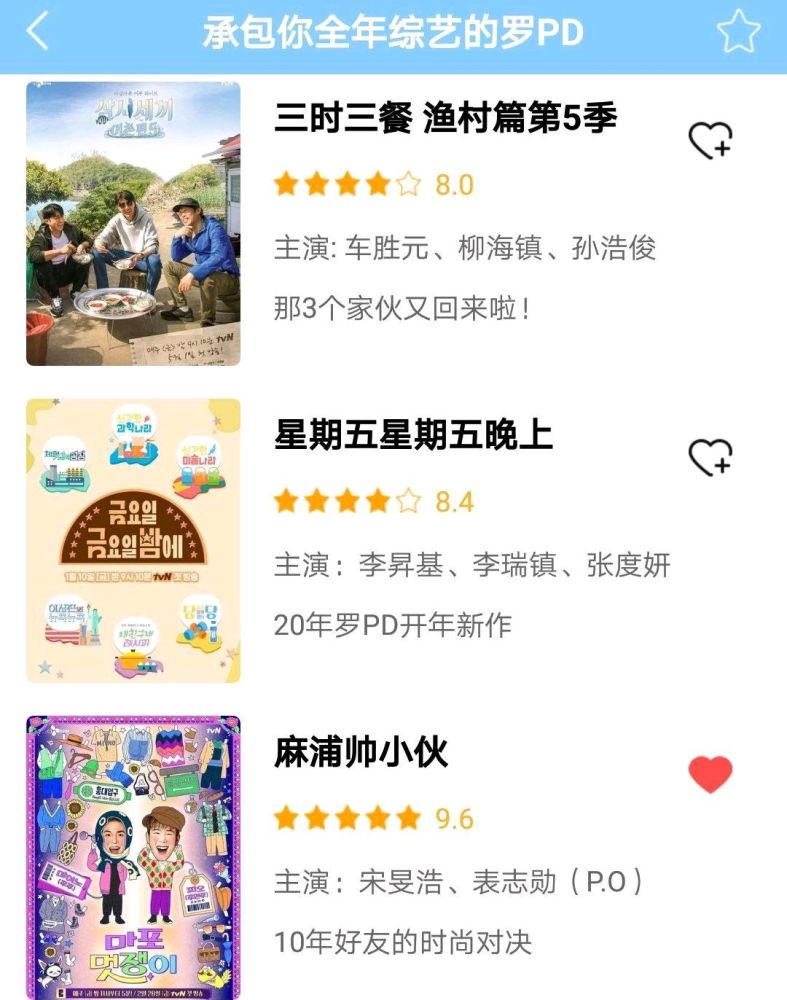This screenshot has width=787, height=1000.
Task: Go back using the header arrow
Action: tap(37, 32)
